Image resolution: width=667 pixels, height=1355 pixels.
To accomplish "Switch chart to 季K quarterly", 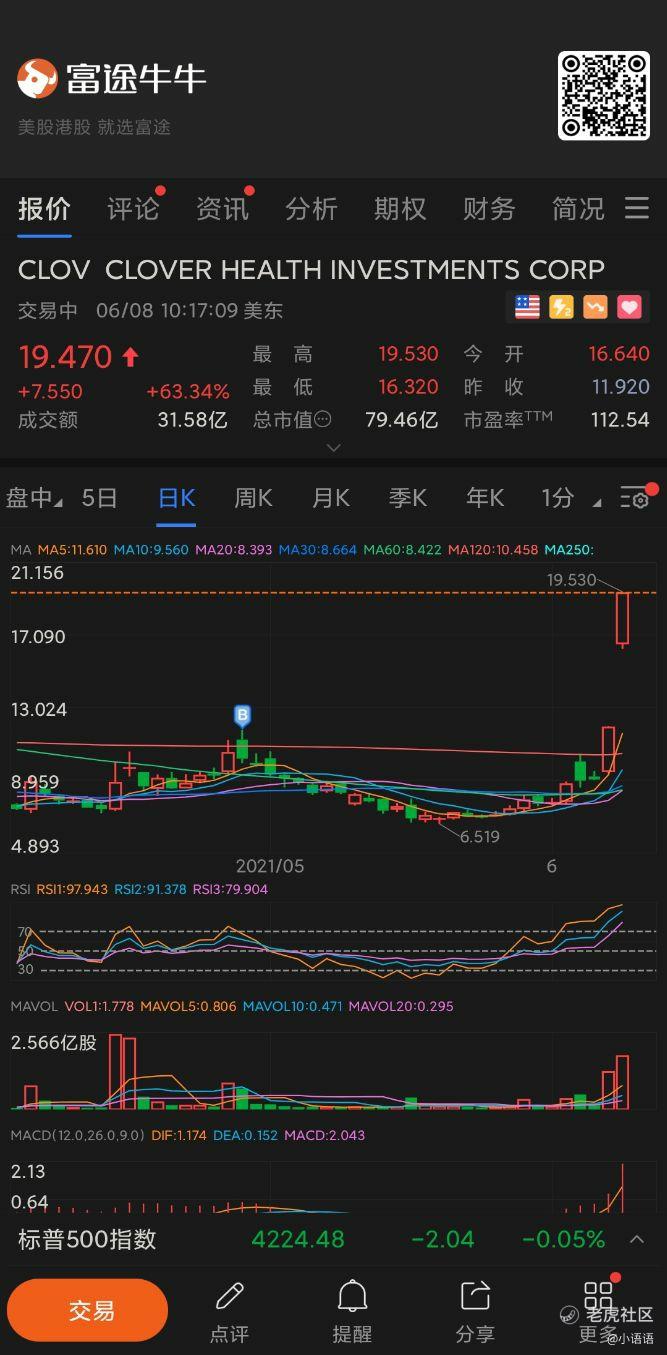I will 407,497.
